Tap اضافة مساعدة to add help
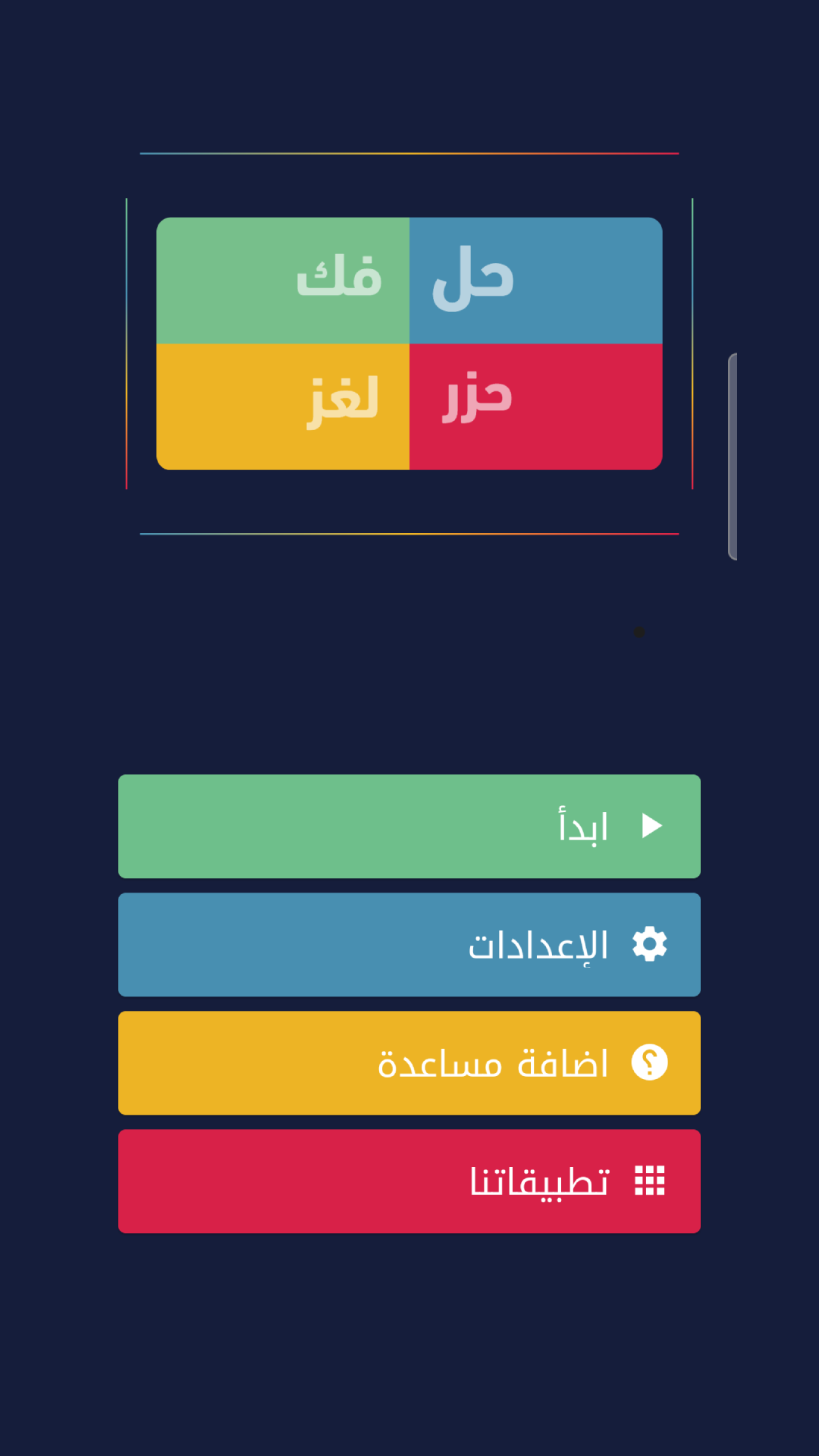This screenshot has width=819, height=1456. (409, 1062)
